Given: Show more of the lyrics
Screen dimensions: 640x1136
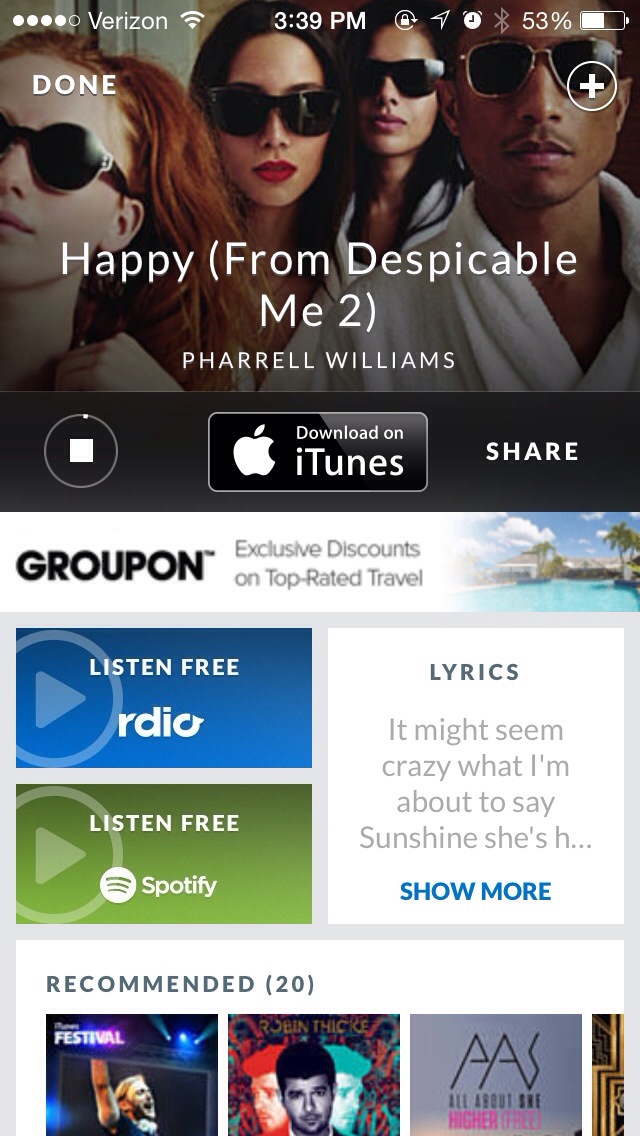Looking at the screenshot, I should (475, 891).
